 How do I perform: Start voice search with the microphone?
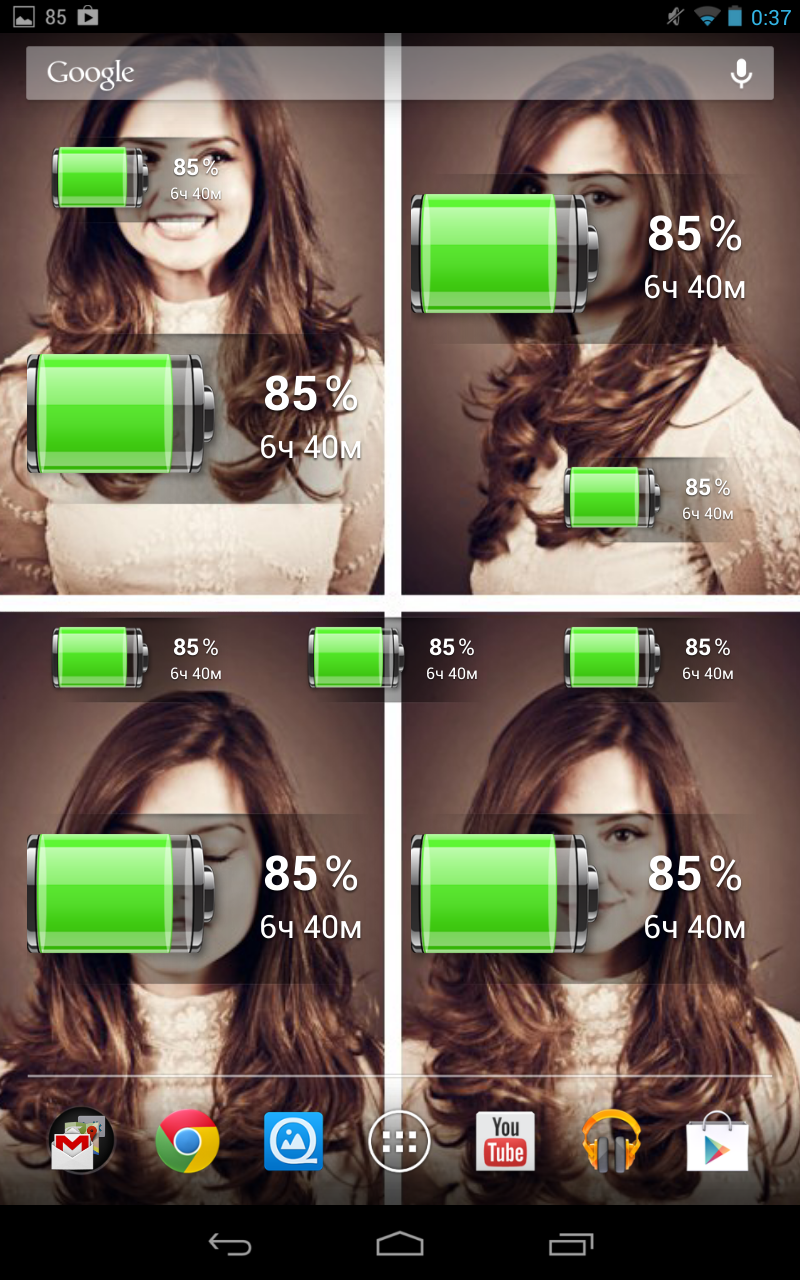pyautogui.click(x=741, y=73)
